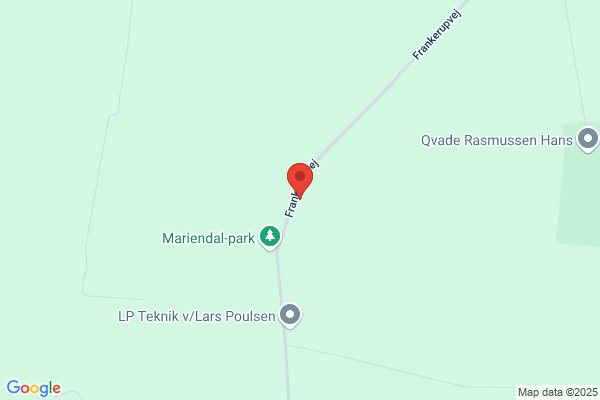Screen dimensions: 600x400
Task: Open the Mariendal-park place marker
Action: coord(270,237)
